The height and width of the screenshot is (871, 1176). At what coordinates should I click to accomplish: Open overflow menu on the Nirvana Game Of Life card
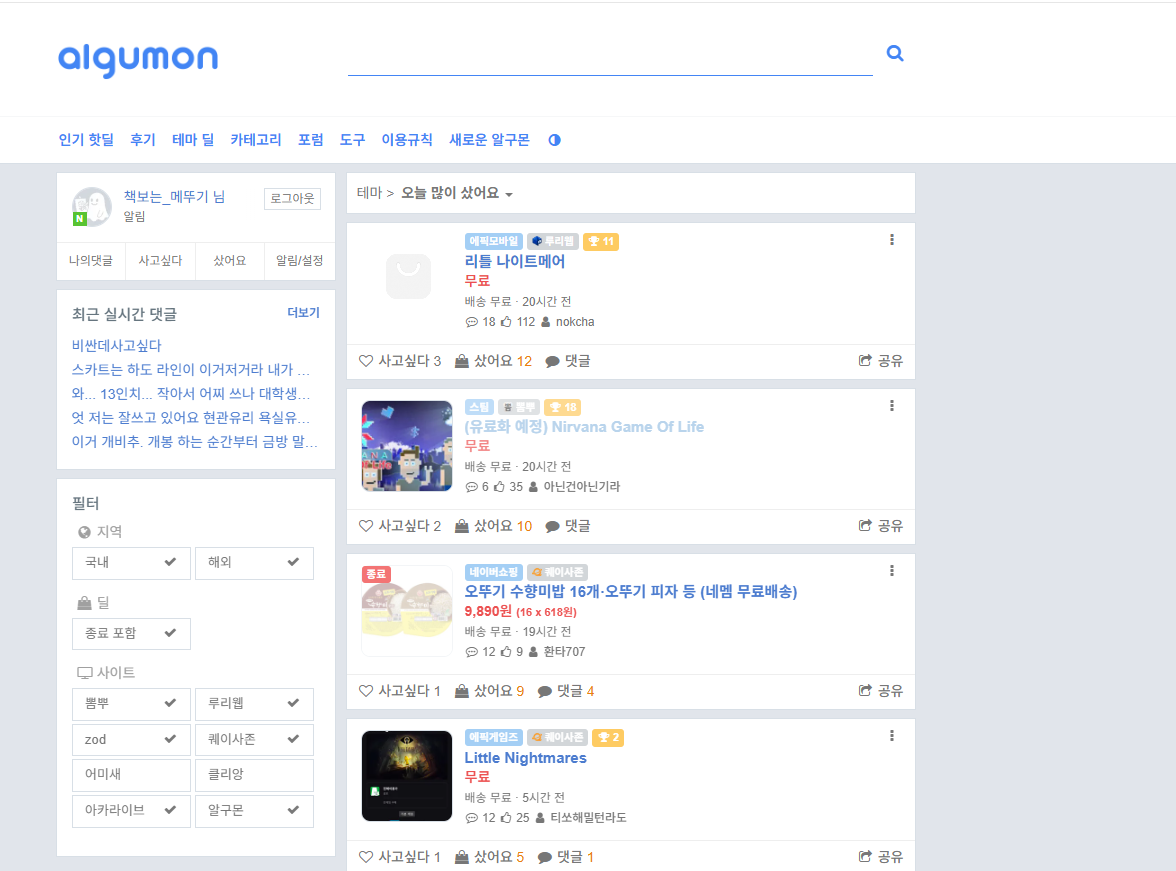pyautogui.click(x=891, y=406)
